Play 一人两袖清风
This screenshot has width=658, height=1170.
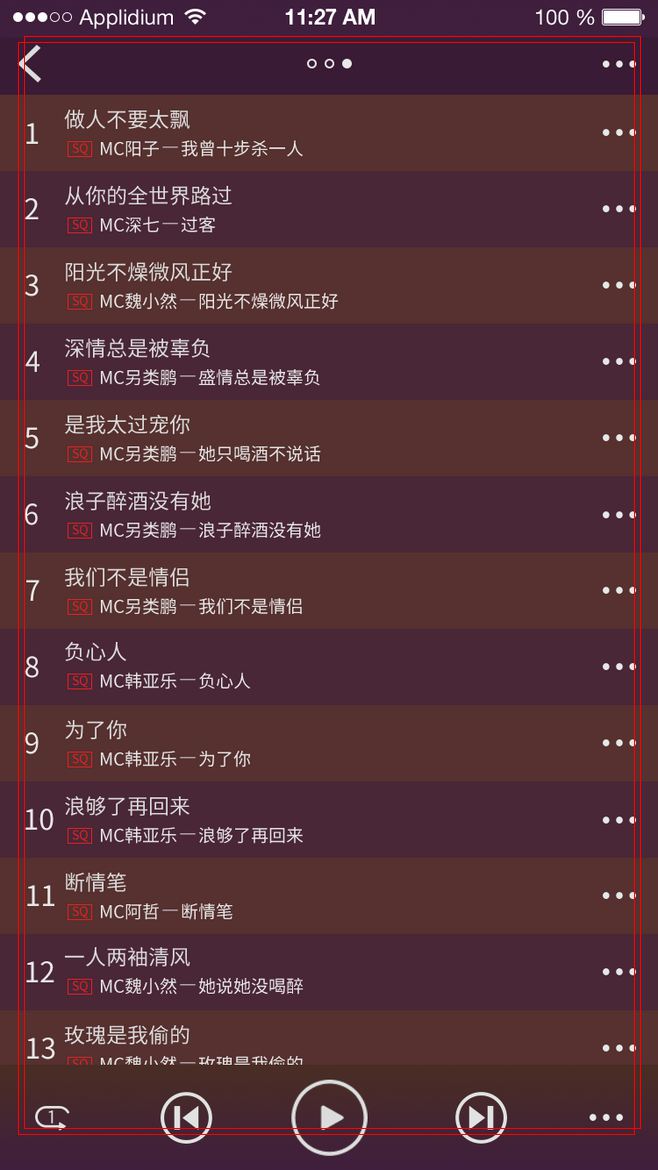point(329,972)
